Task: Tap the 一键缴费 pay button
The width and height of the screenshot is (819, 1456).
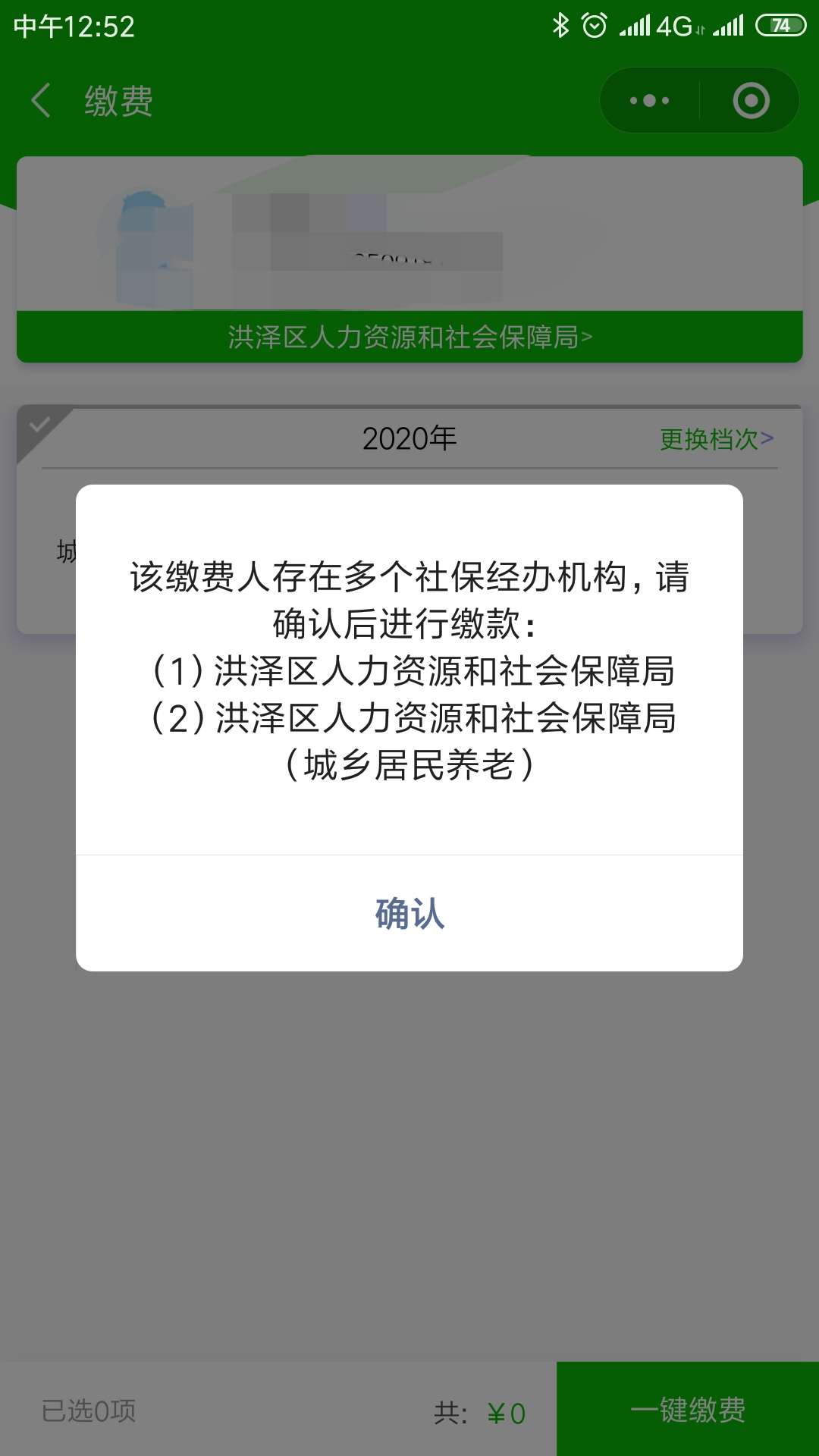Action: pos(688,1409)
